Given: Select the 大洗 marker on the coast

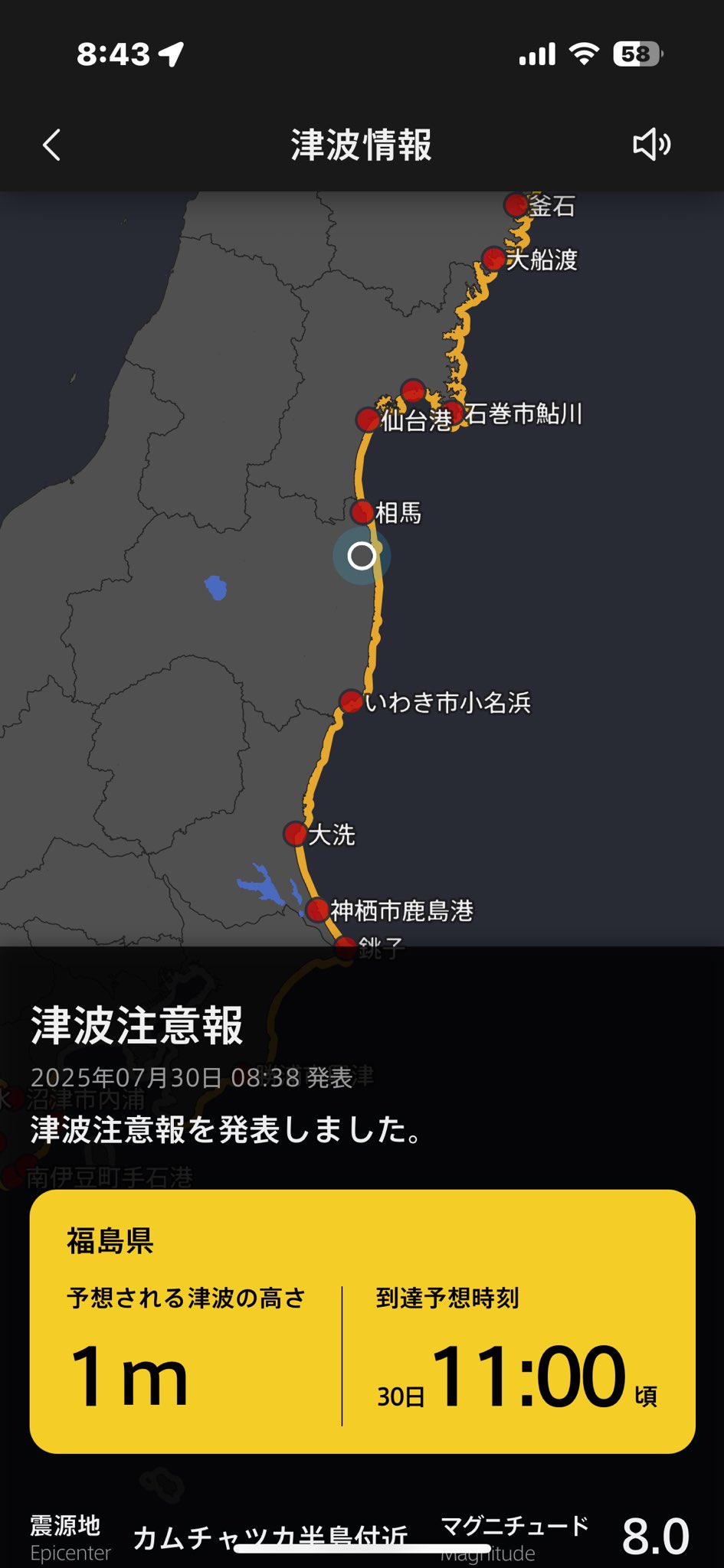Looking at the screenshot, I should pos(295,833).
